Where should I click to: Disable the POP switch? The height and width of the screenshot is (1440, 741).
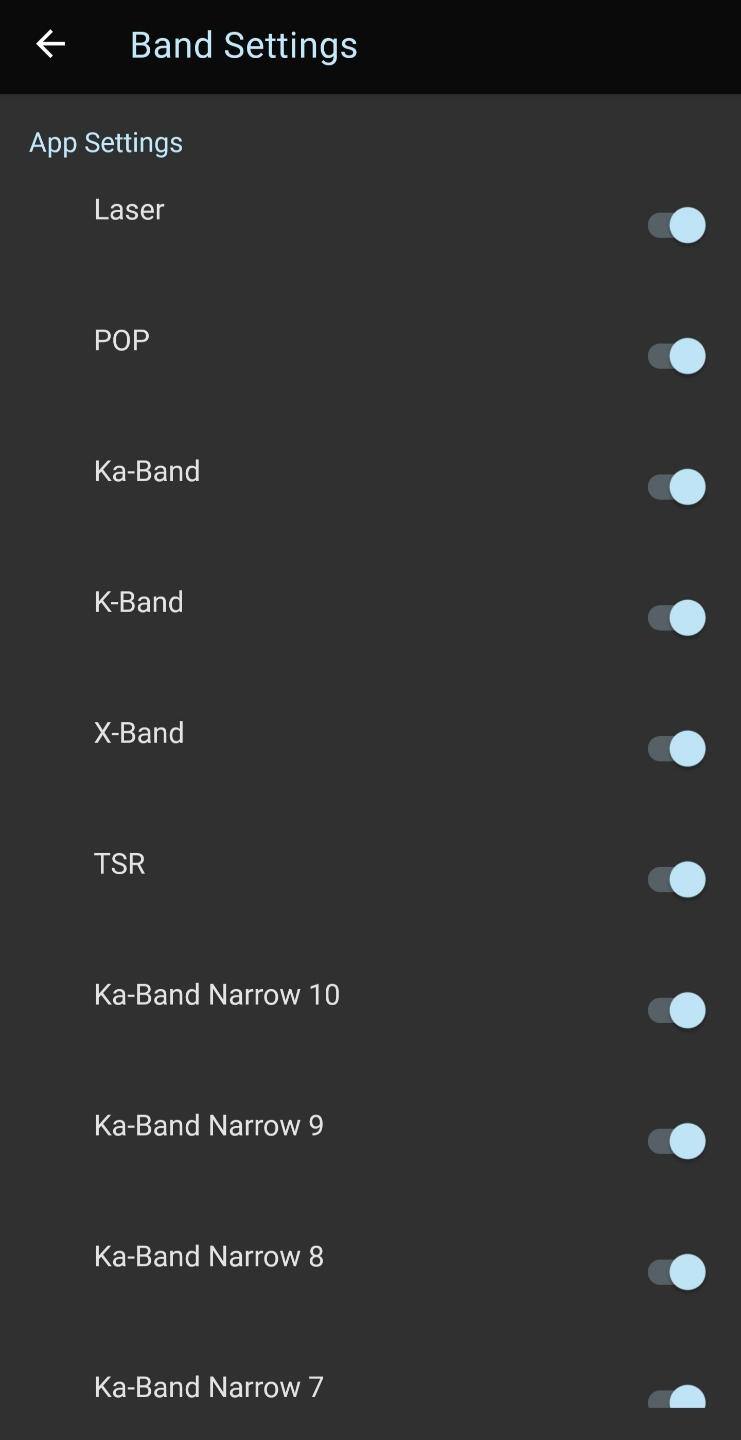[676, 356]
